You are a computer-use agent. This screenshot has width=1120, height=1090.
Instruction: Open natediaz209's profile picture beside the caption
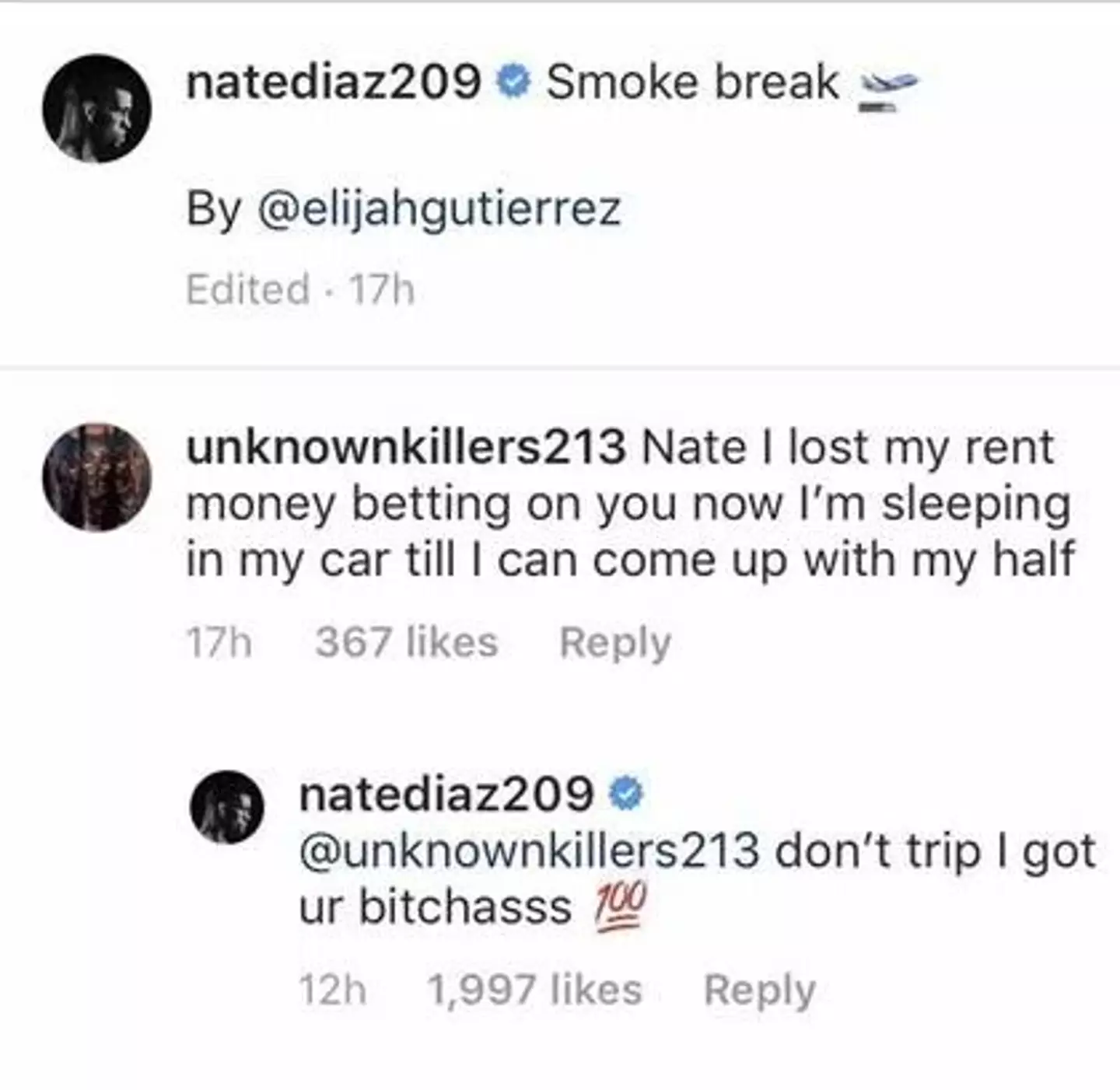pos(96,107)
